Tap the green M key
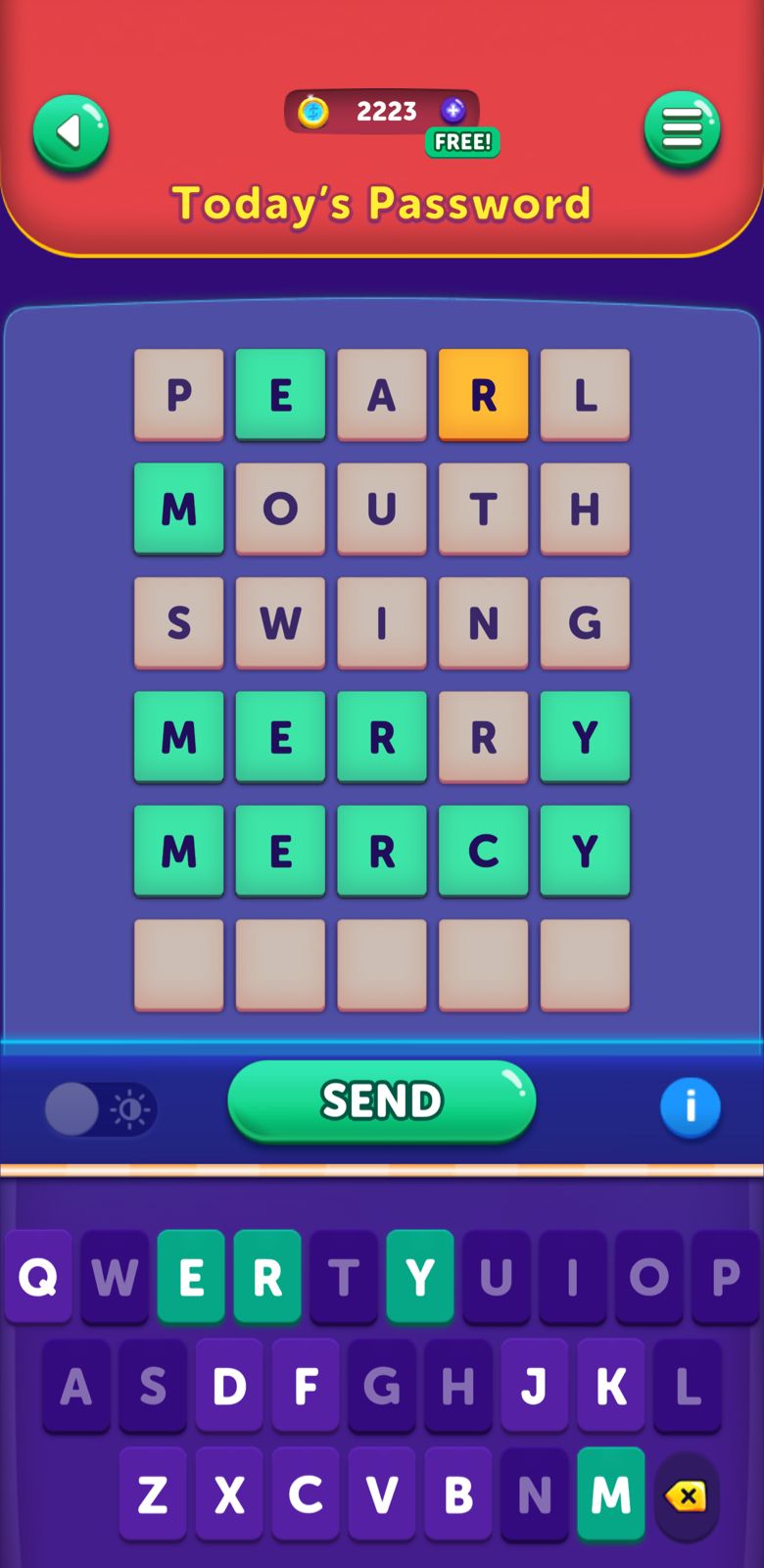 [611, 1495]
